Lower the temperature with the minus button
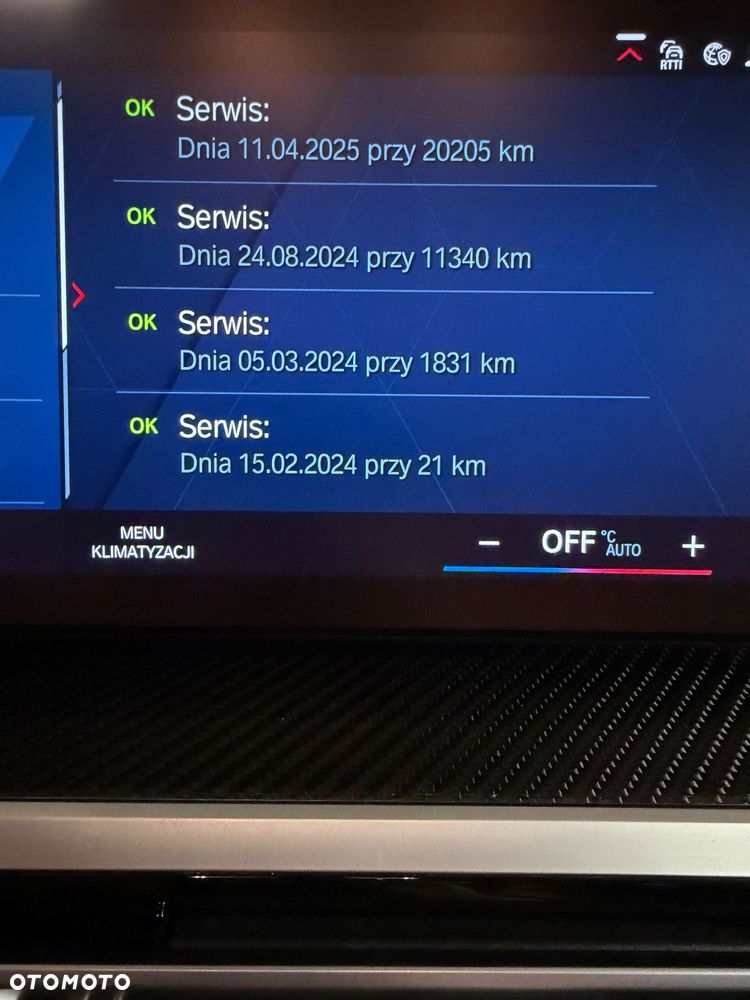The height and width of the screenshot is (1000, 750). pos(489,544)
